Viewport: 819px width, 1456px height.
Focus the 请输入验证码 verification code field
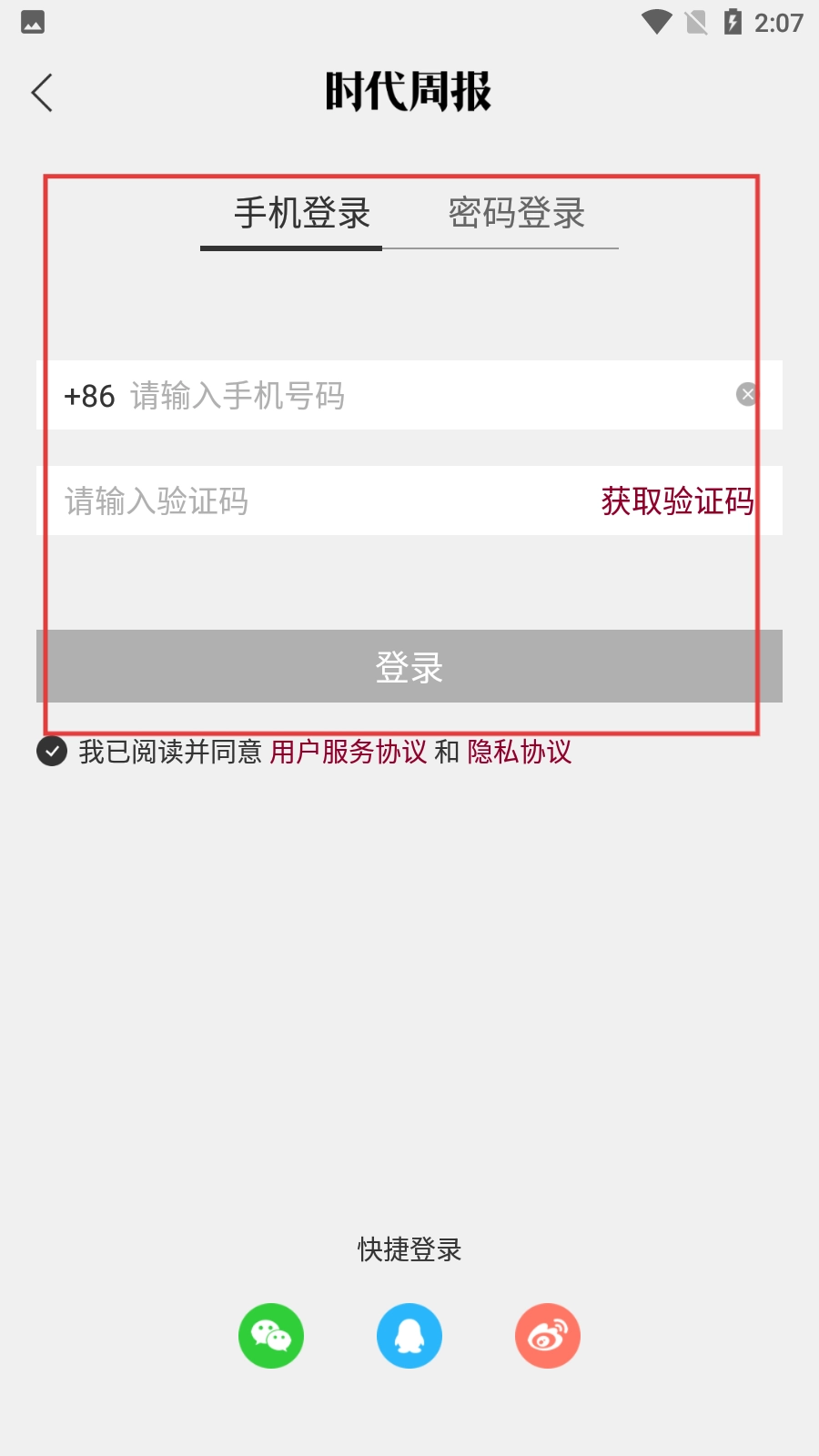[309, 501]
